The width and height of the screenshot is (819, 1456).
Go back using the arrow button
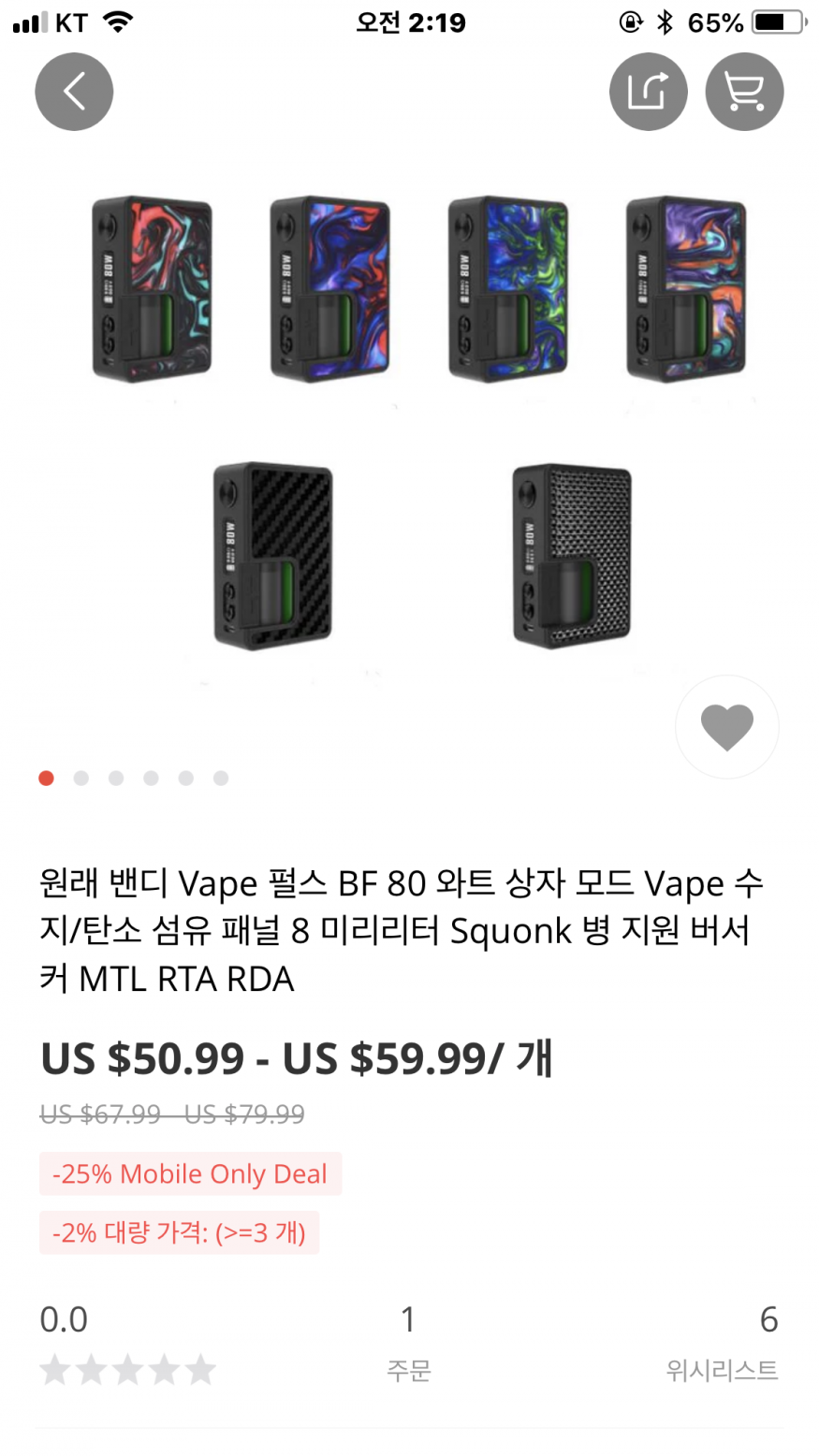(x=74, y=92)
